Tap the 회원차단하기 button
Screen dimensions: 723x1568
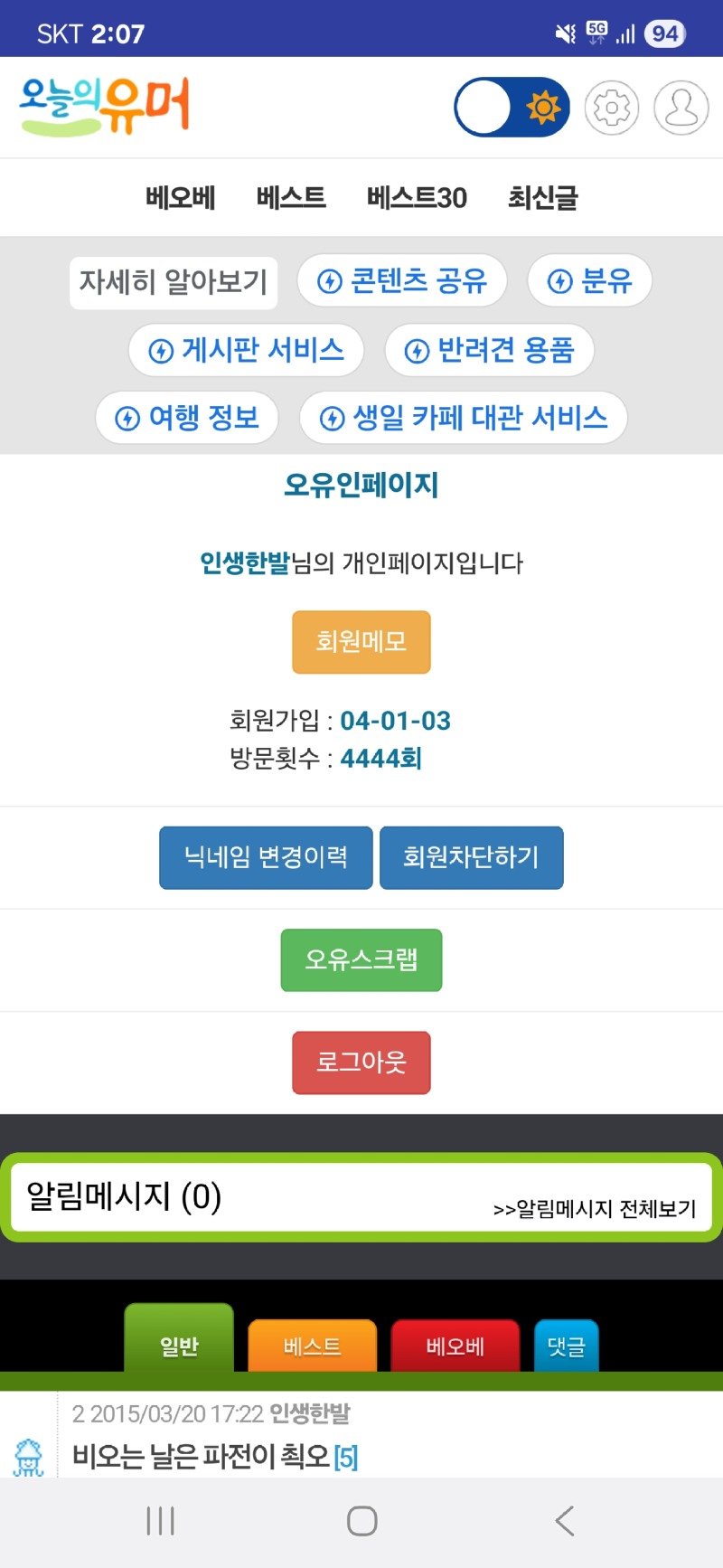click(471, 857)
